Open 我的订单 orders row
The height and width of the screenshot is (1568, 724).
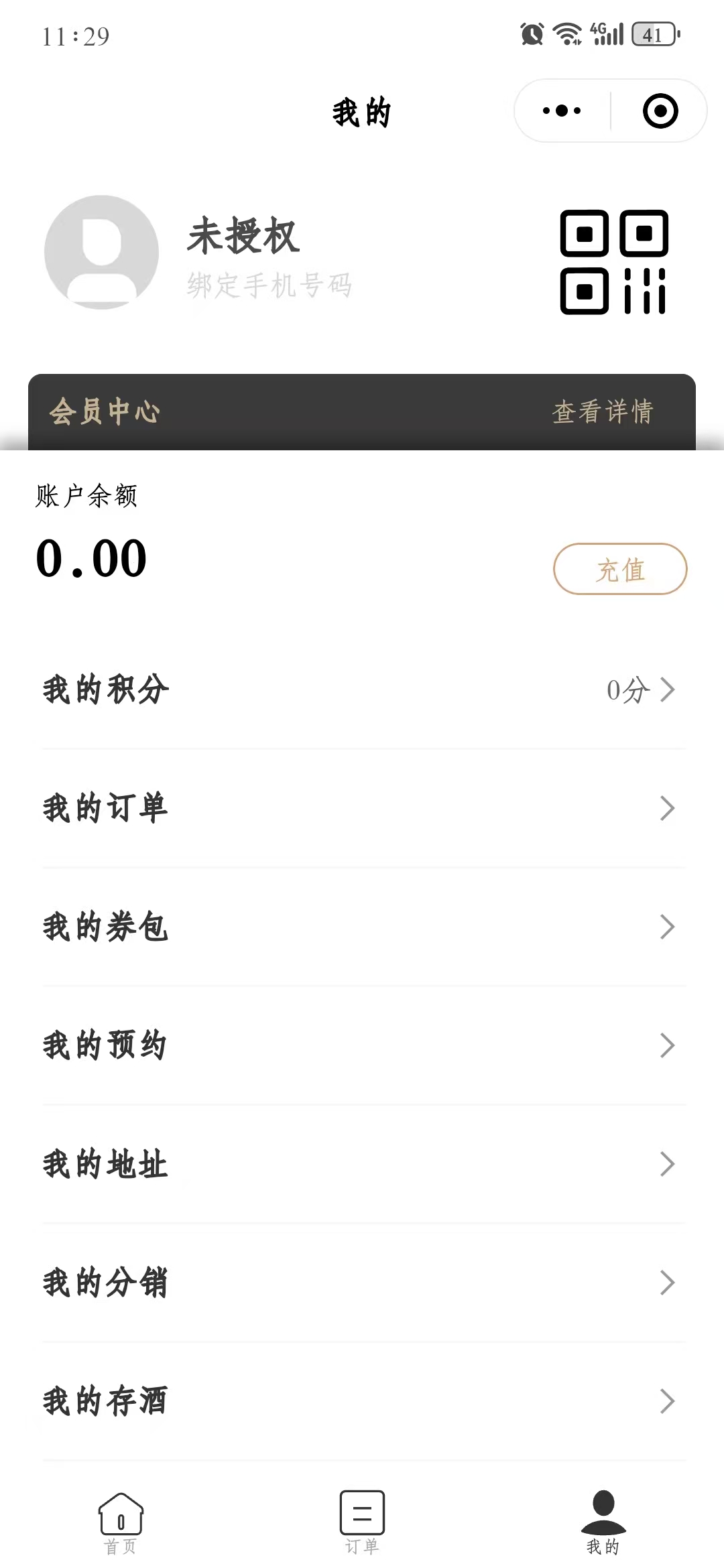(362, 808)
